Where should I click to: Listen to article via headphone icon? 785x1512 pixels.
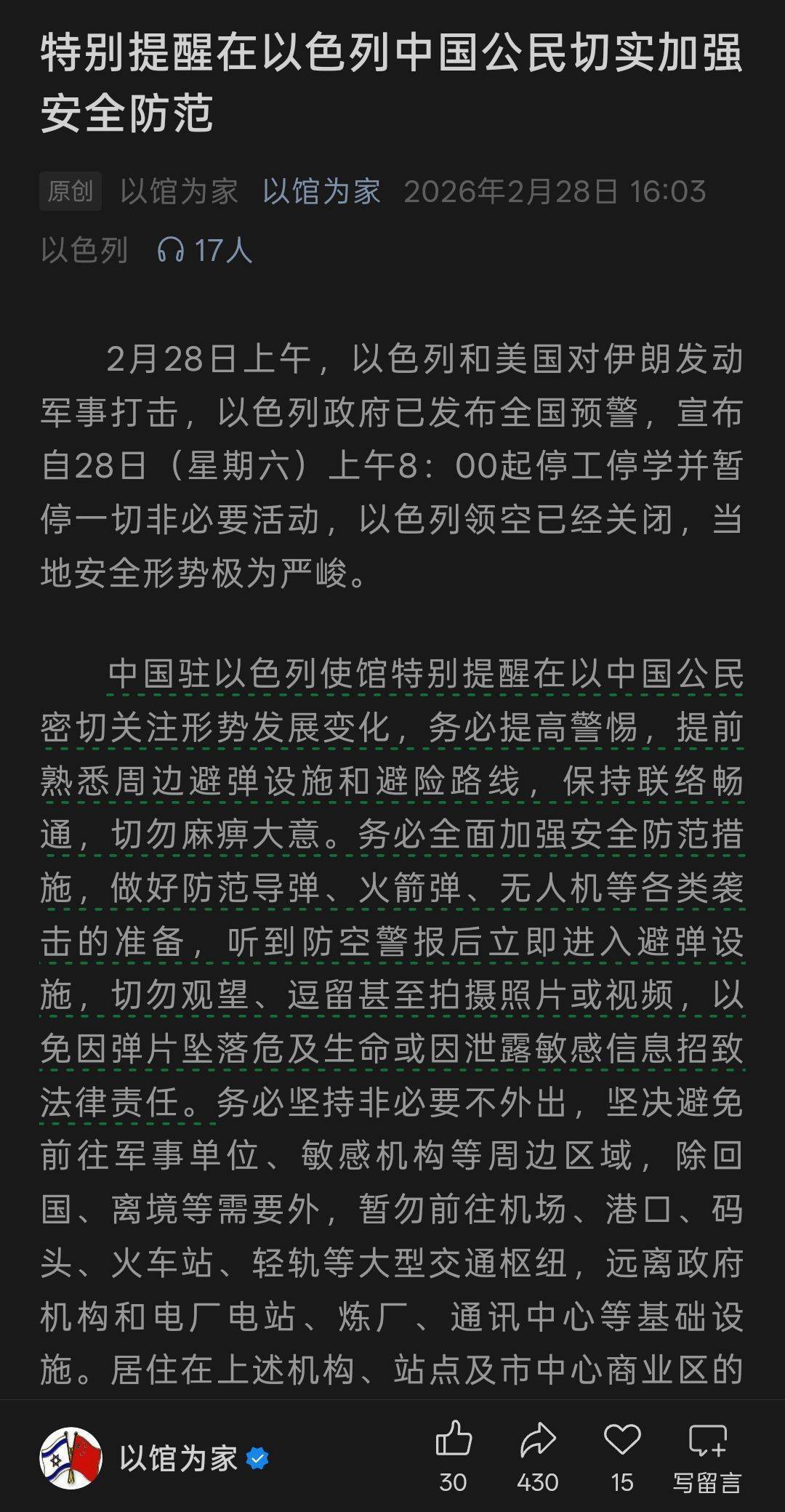pos(171,250)
